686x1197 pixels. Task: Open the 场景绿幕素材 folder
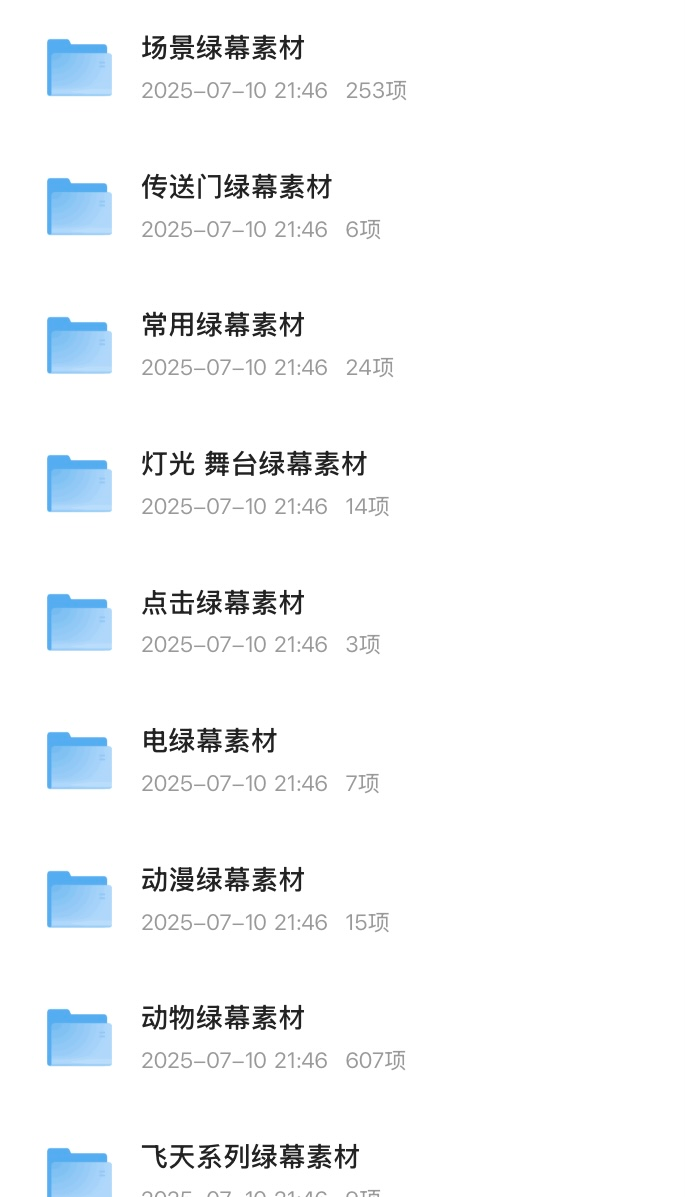(x=343, y=68)
